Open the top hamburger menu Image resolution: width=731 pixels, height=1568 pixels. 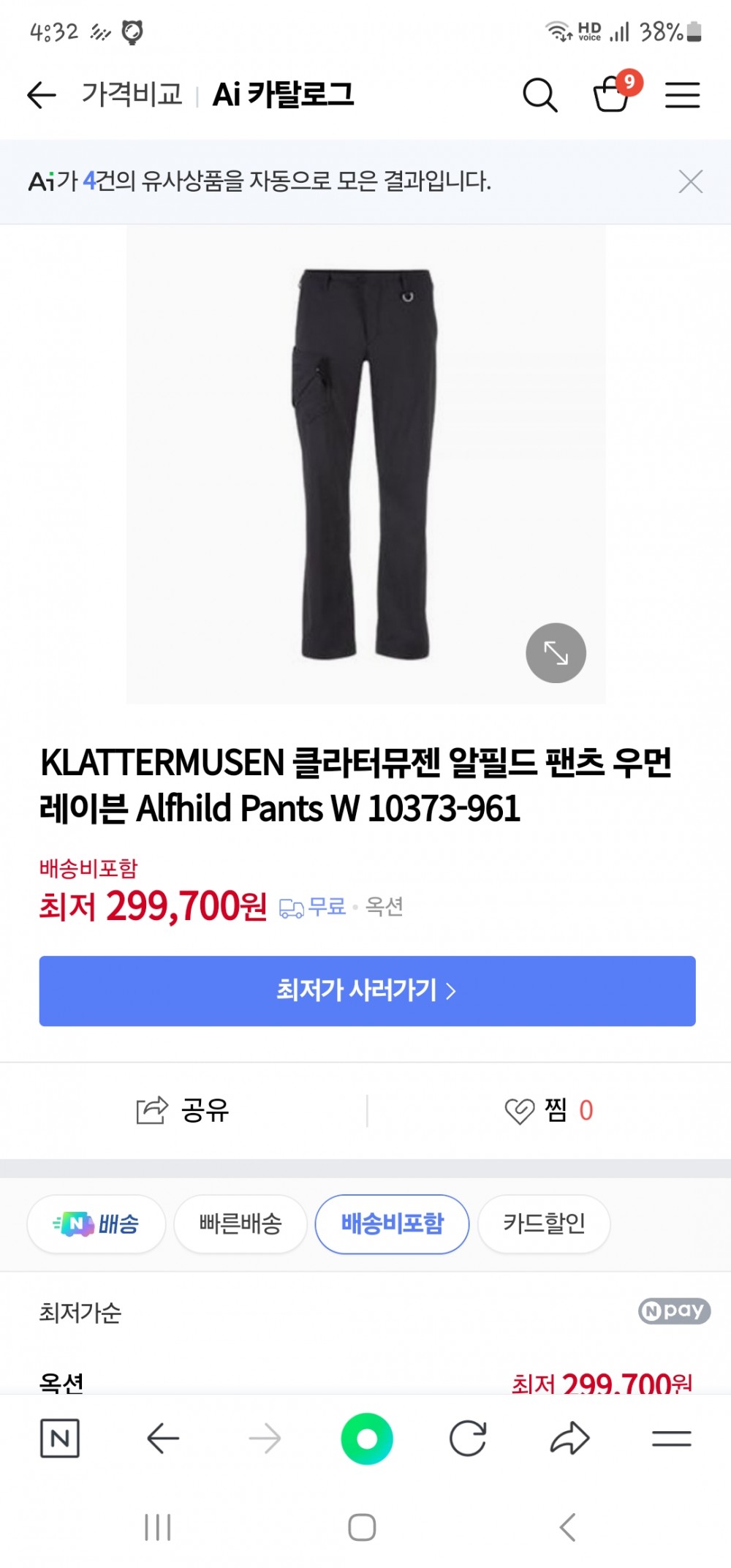tap(682, 95)
